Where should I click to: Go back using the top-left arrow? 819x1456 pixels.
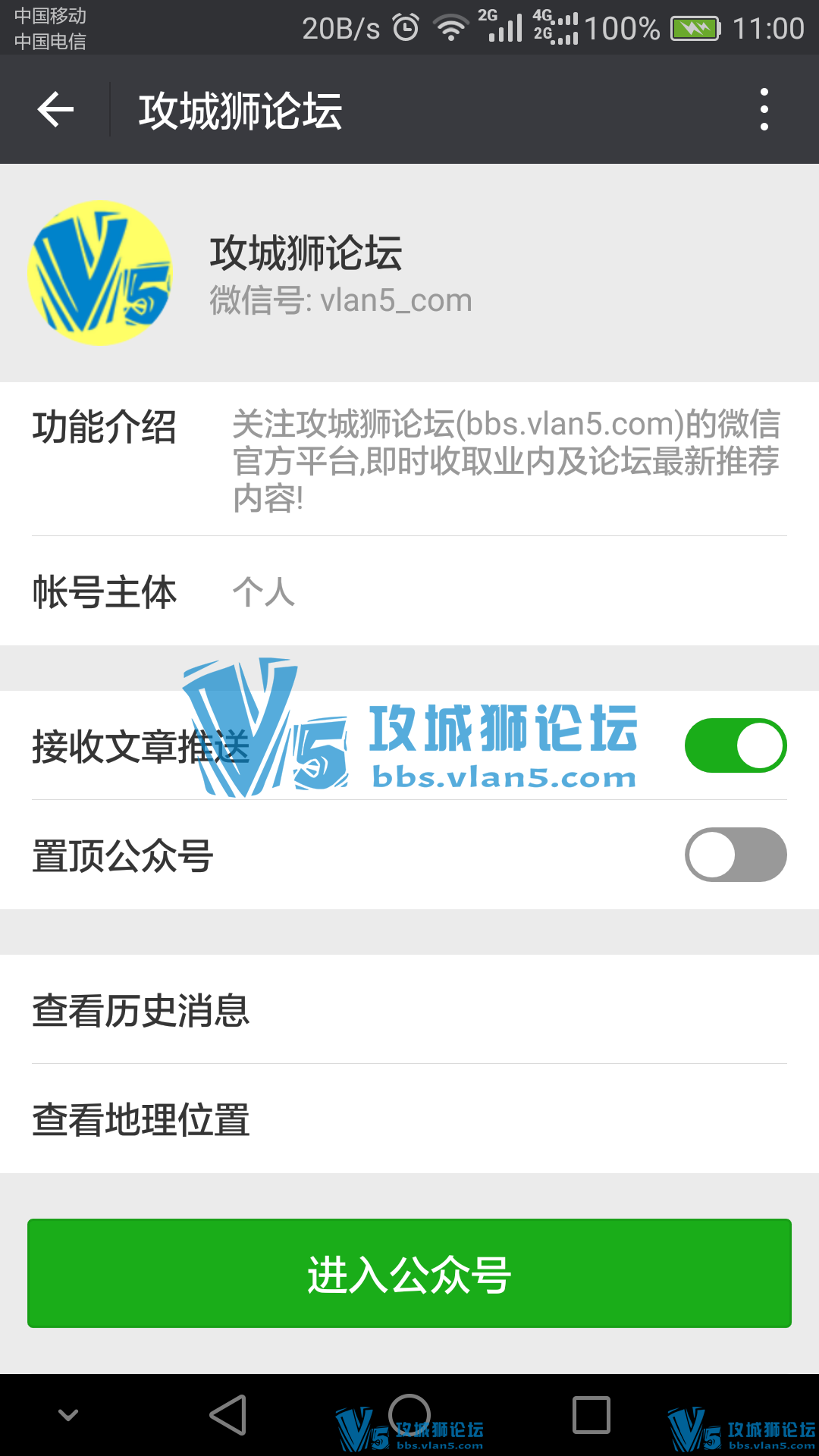[55, 110]
